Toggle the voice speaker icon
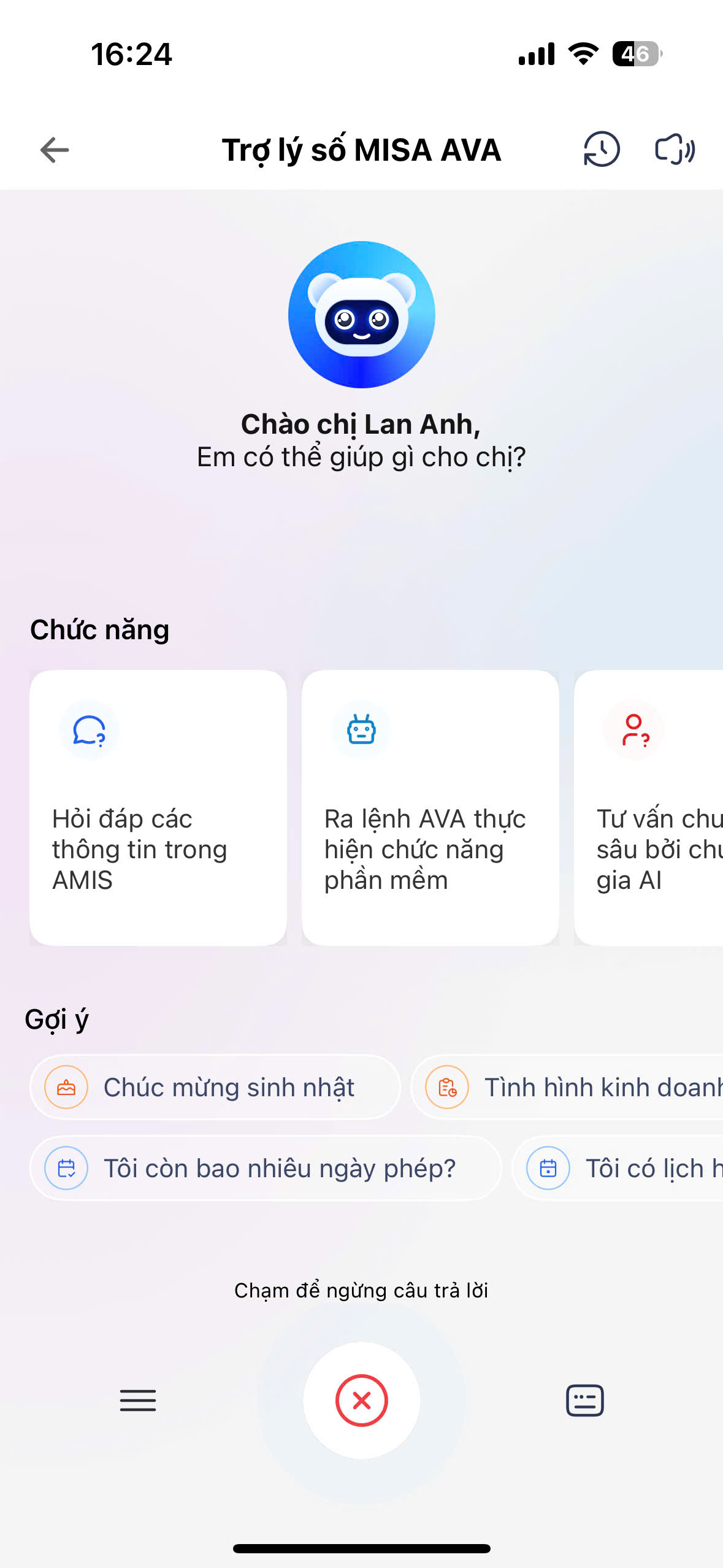723x1568 pixels. pyautogui.click(x=675, y=149)
